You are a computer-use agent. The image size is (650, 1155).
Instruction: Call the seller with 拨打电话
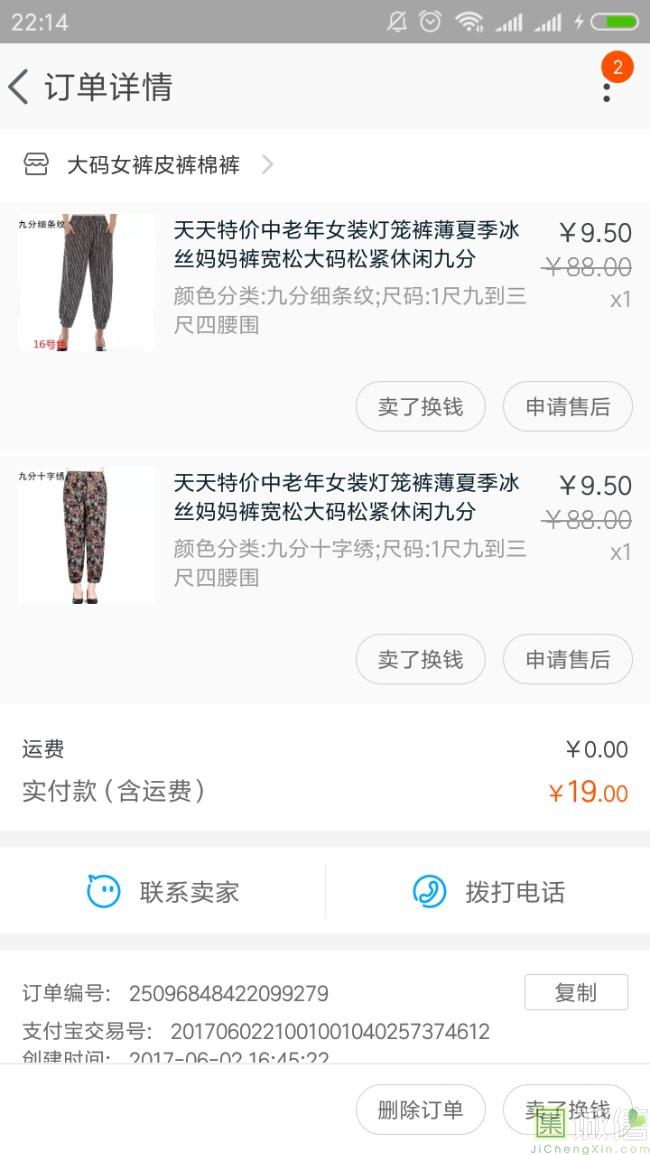coord(488,891)
